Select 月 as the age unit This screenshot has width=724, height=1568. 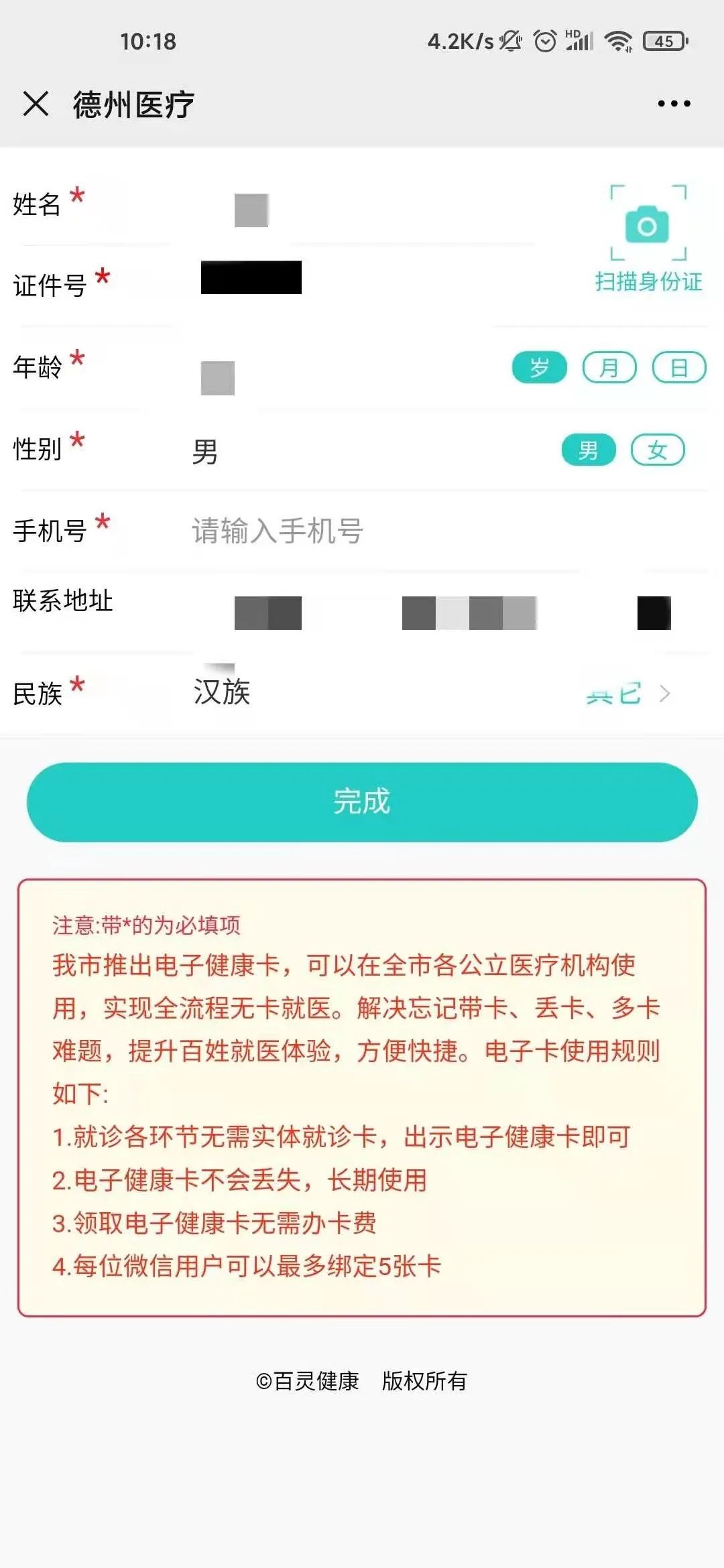click(609, 367)
